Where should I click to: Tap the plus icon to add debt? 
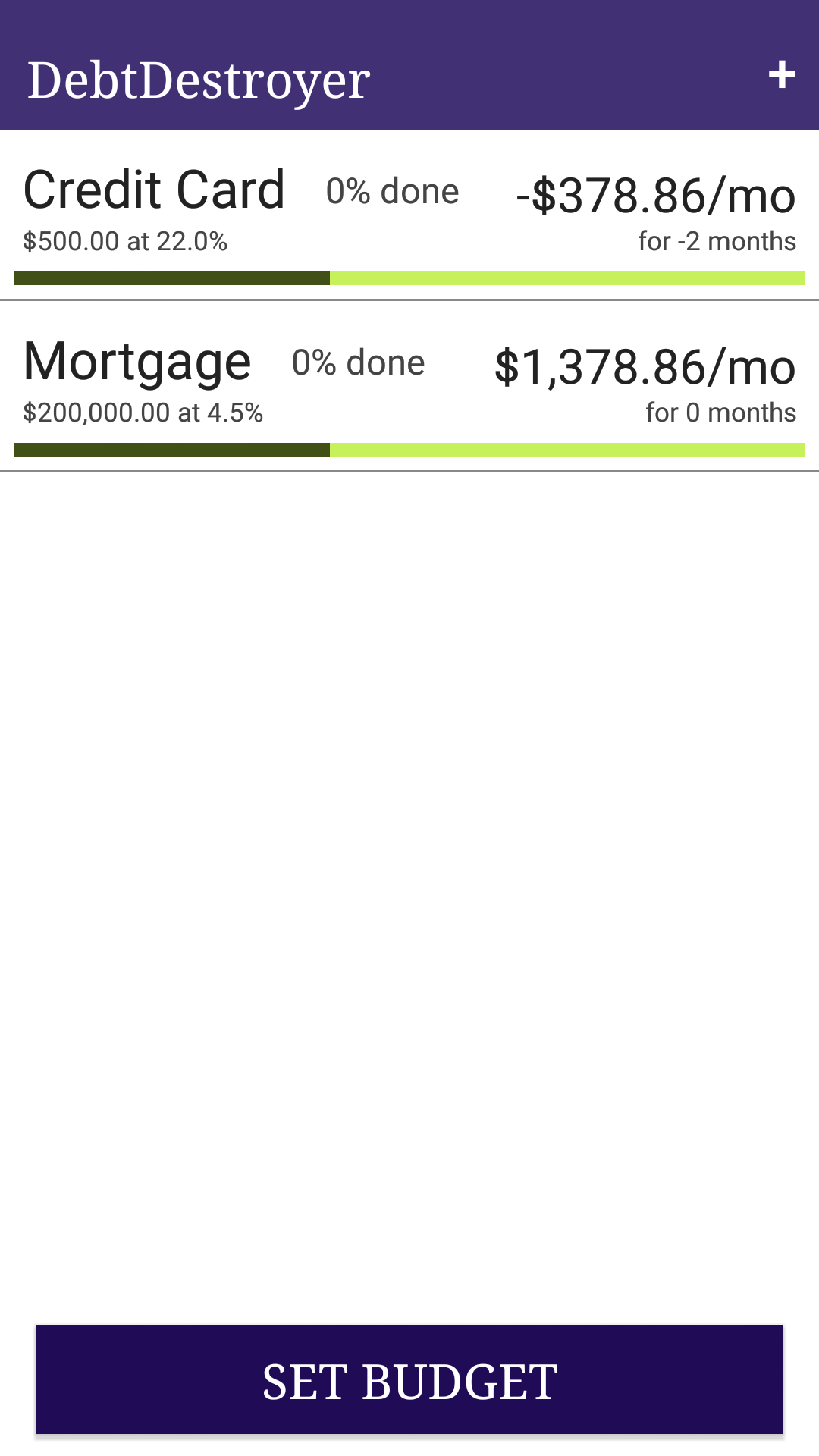(782, 75)
